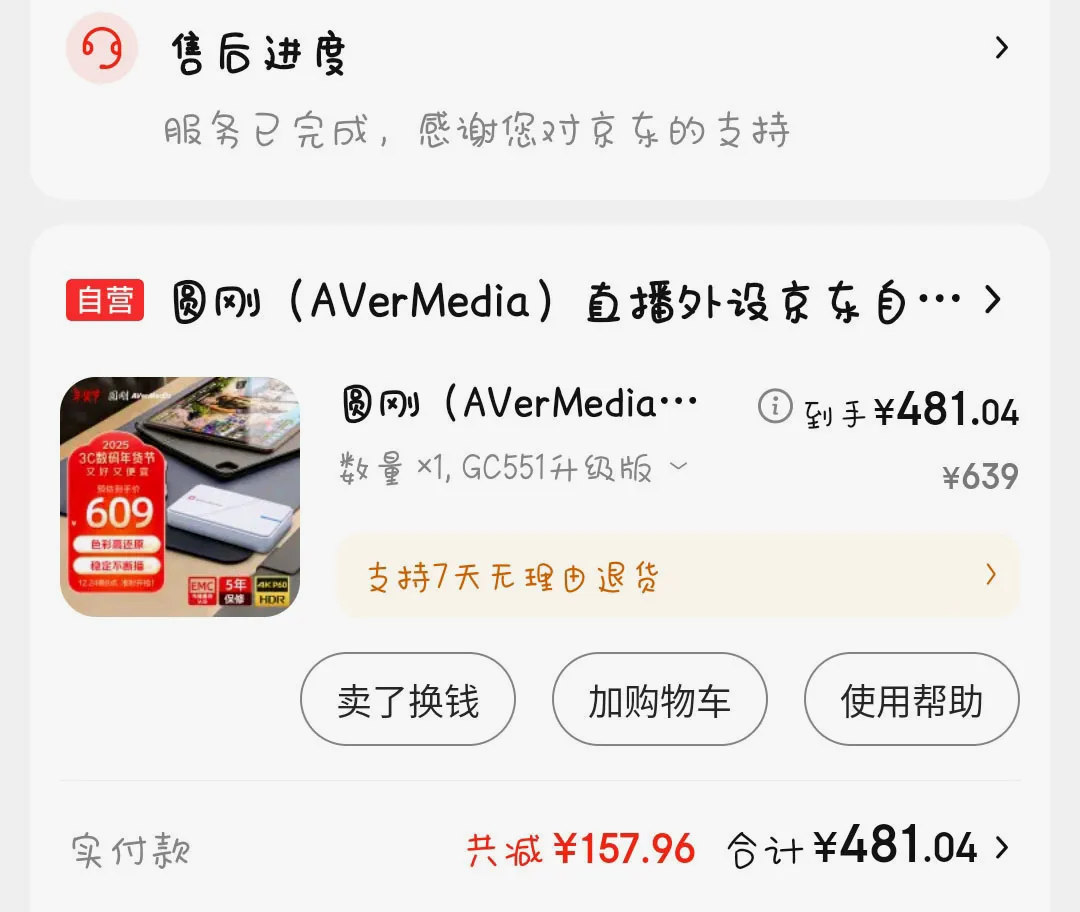The width and height of the screenshot is (1080, 912).
Task: Tap the 卖了换钱 button
Action: coord(408,699)
